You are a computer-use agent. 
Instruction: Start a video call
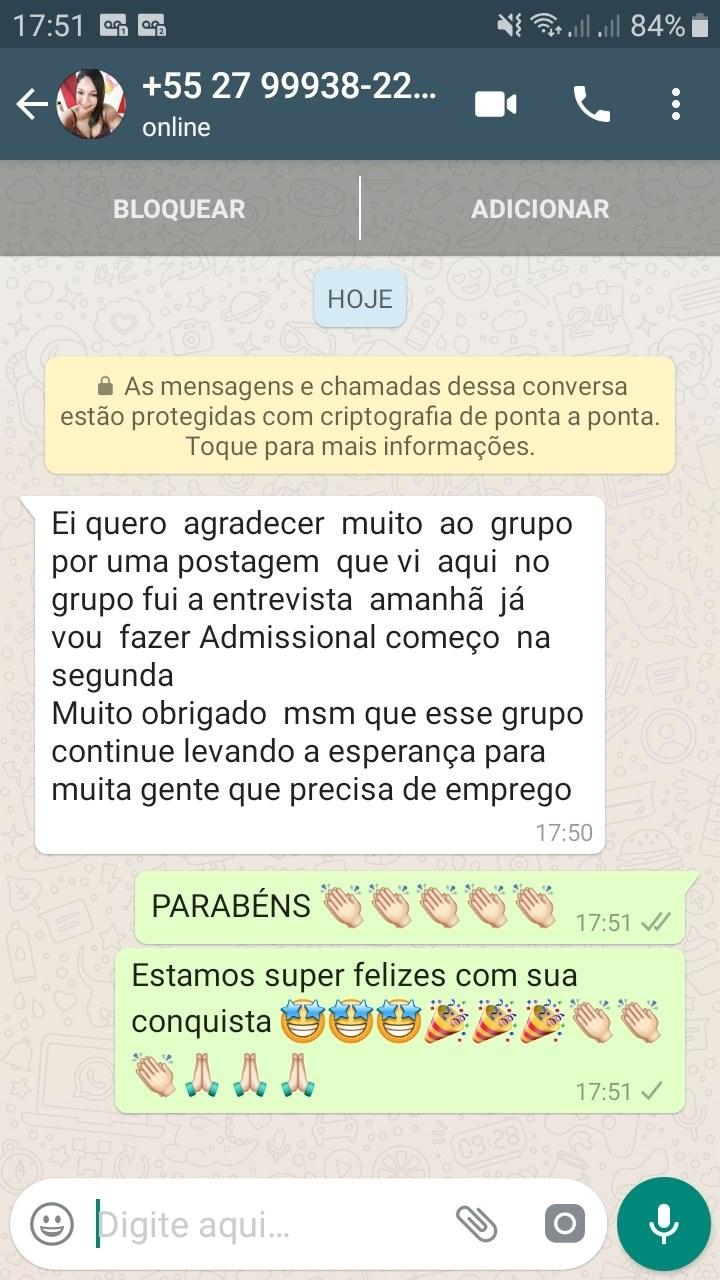click(x=496, y=104)
